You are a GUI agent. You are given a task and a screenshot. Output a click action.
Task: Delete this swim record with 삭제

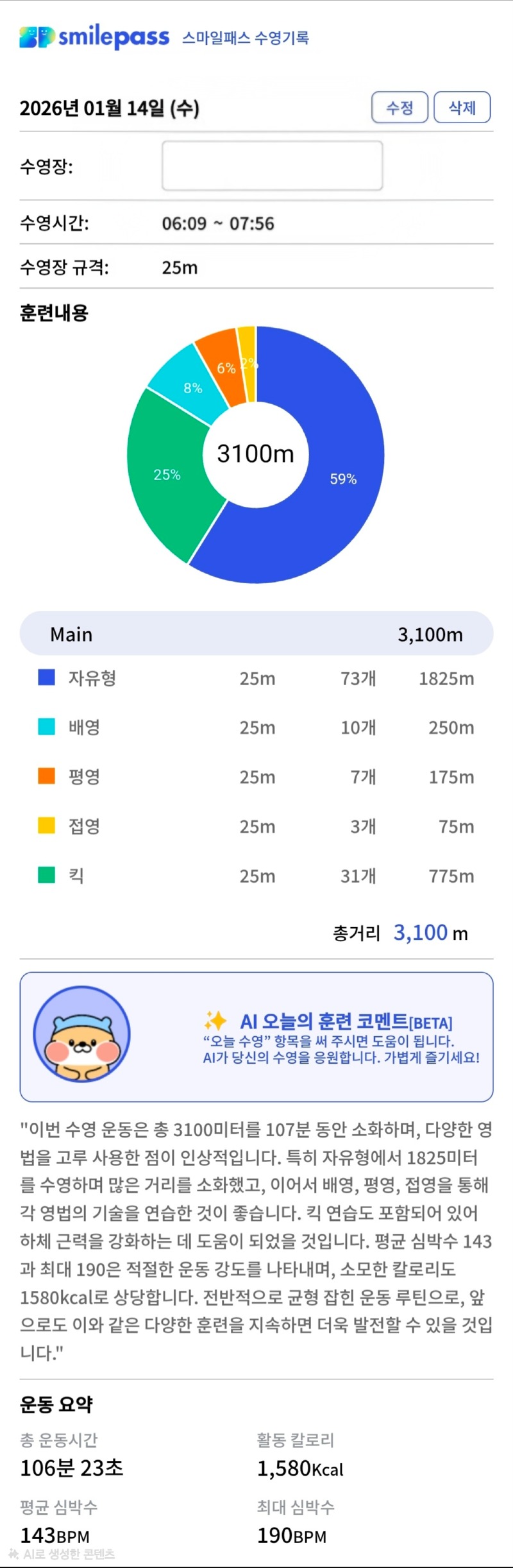(462, 107)
